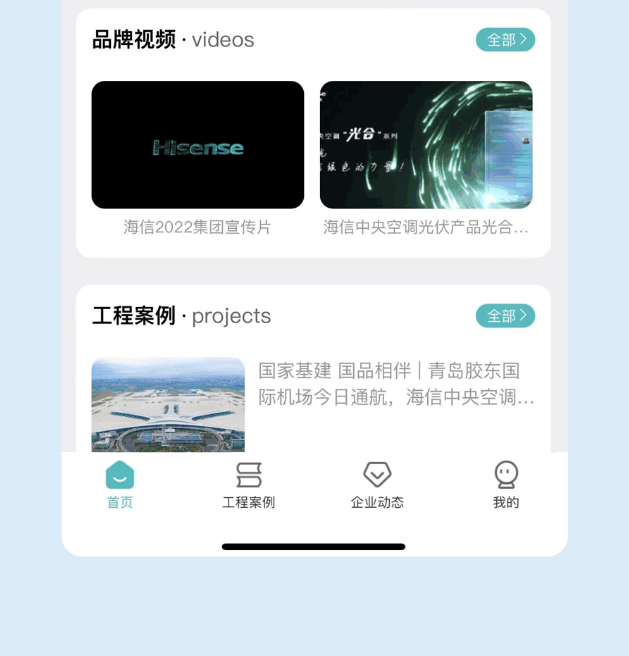This screenshot has width=629, height=656.
Task: Open the 企业动态 tab
Action: pyautogui.click(x=377, y=485)
